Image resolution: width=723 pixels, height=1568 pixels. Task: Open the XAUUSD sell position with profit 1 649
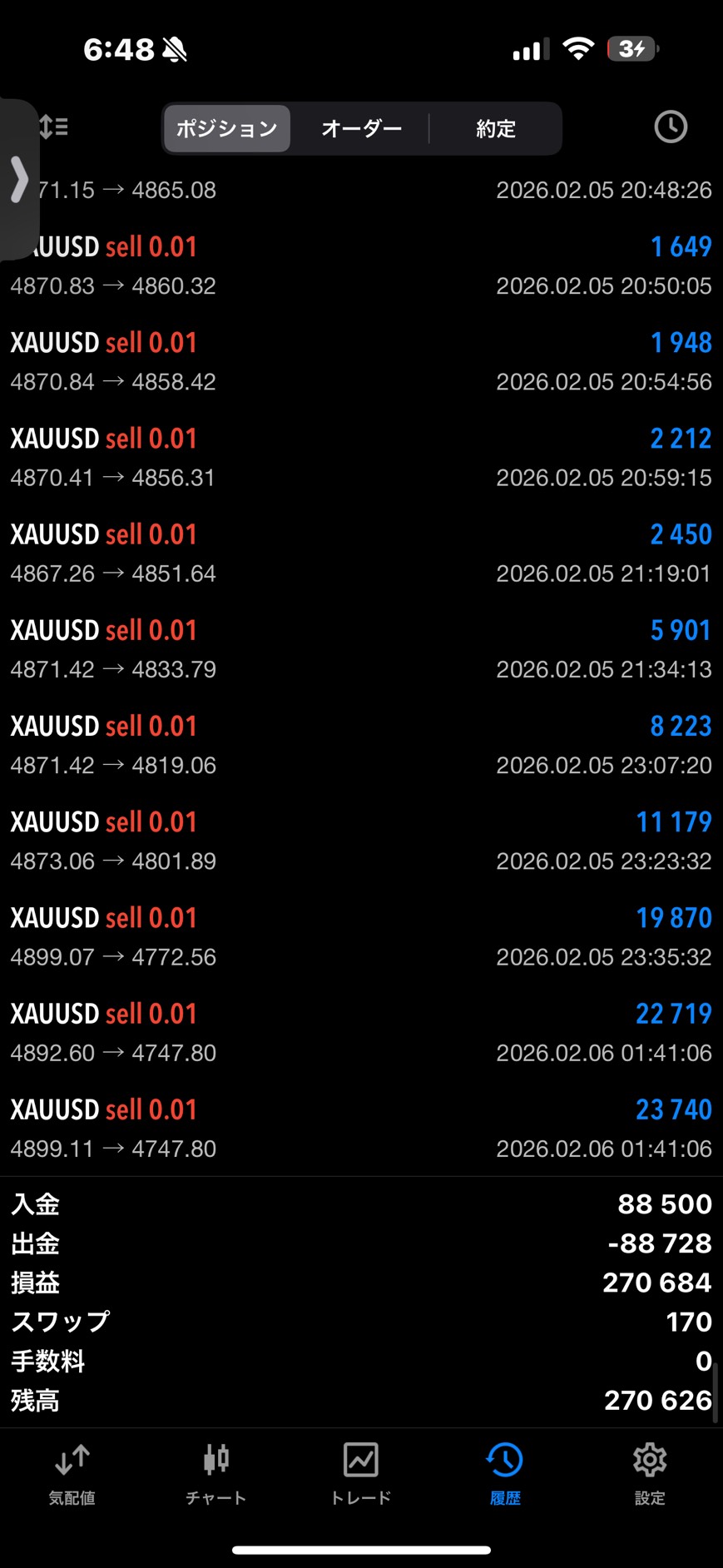click(361, 265)
